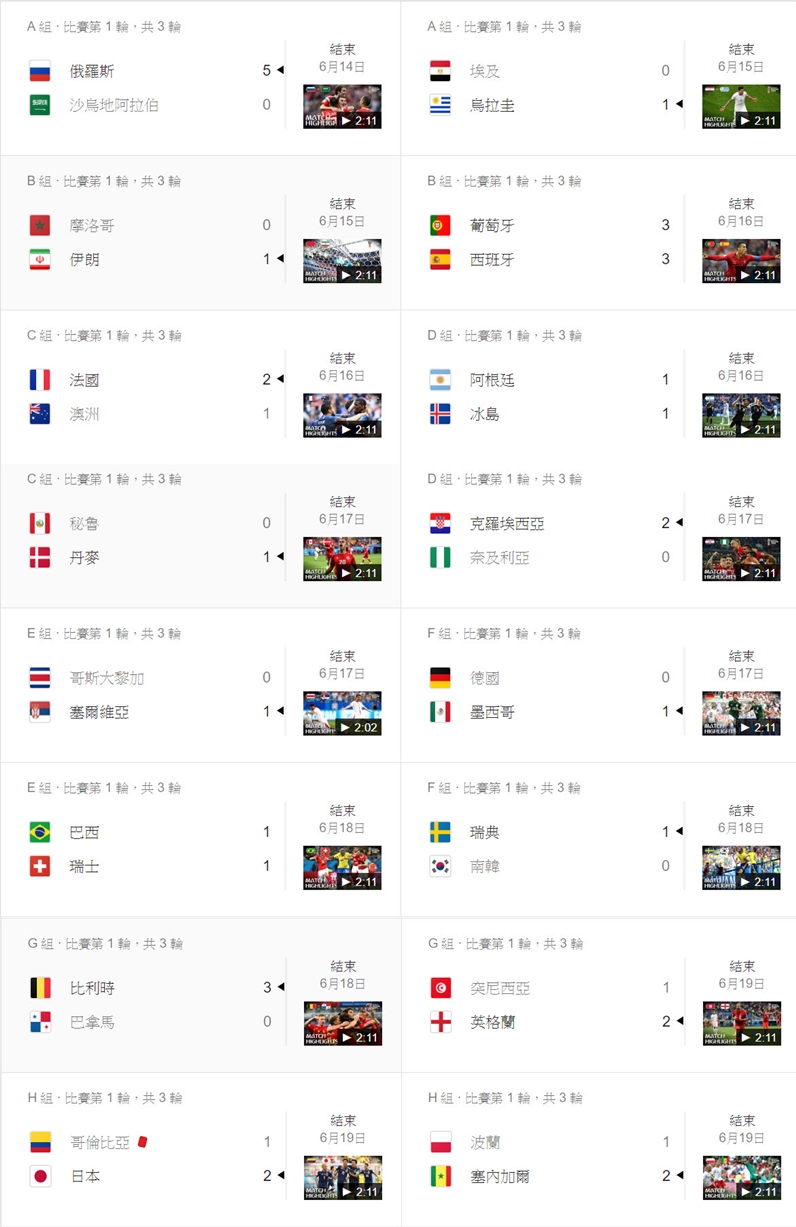Open the Belgium vs Panama match card
This screenshot has height=1227, width=796.
click(x=150, y=1005)
